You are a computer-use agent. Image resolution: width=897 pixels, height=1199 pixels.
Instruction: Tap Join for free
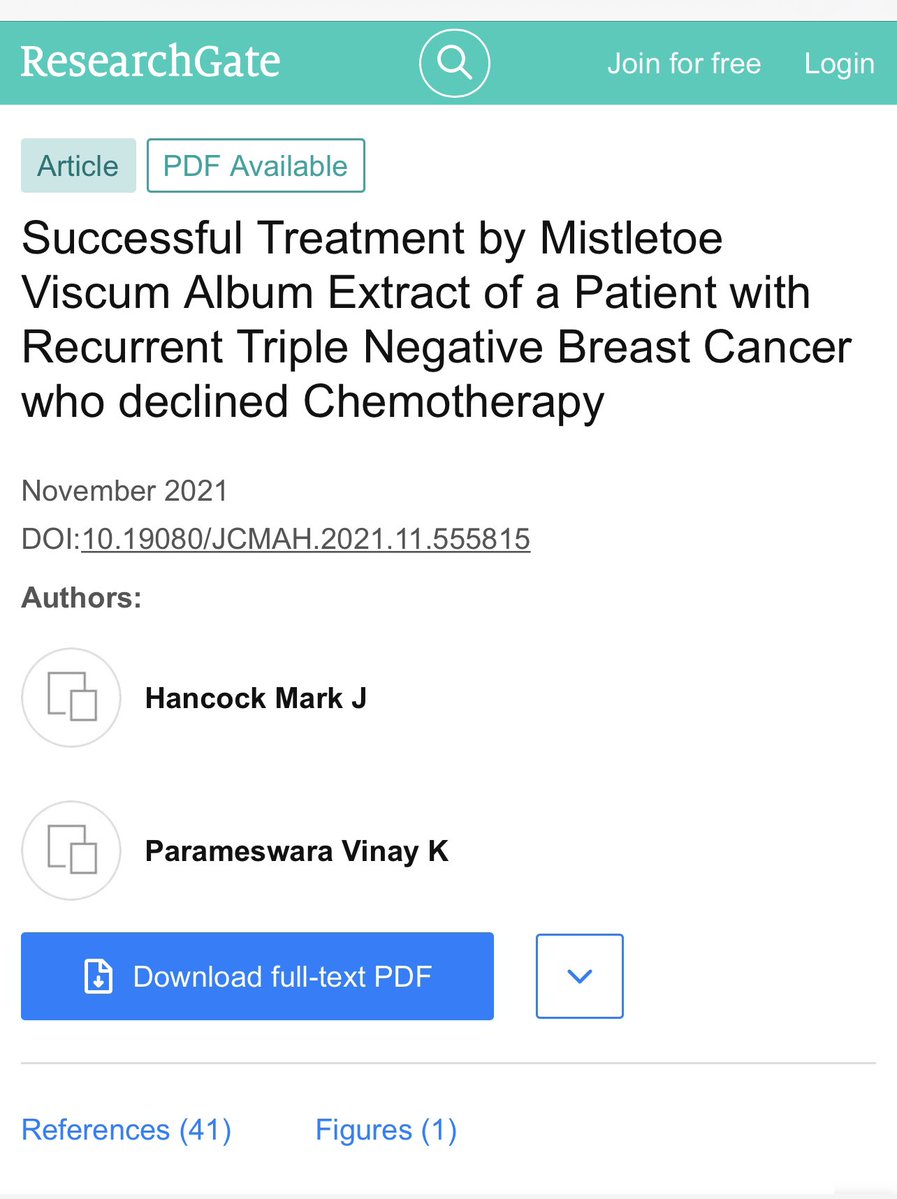pos(684,64)
